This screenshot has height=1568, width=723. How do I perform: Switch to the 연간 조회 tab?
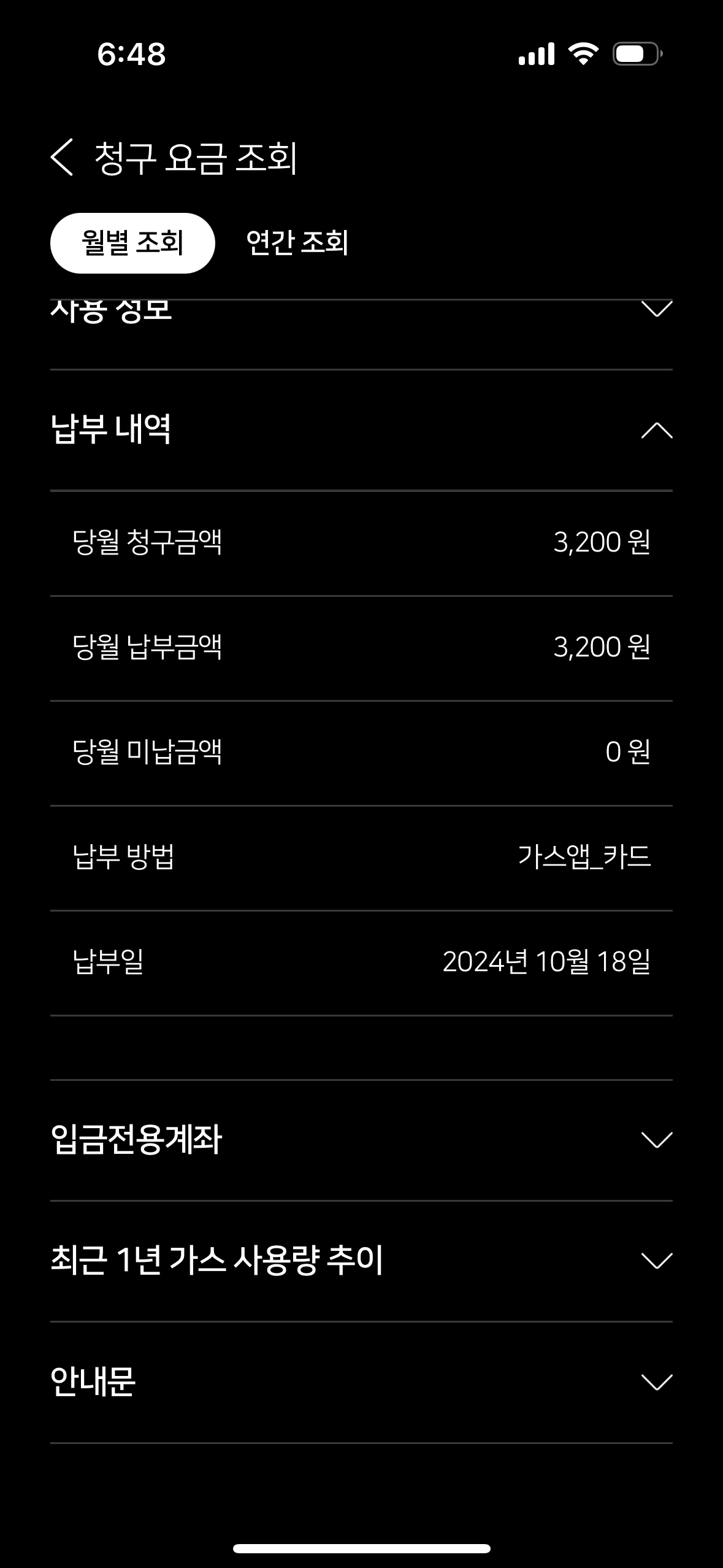pos(297,243)
